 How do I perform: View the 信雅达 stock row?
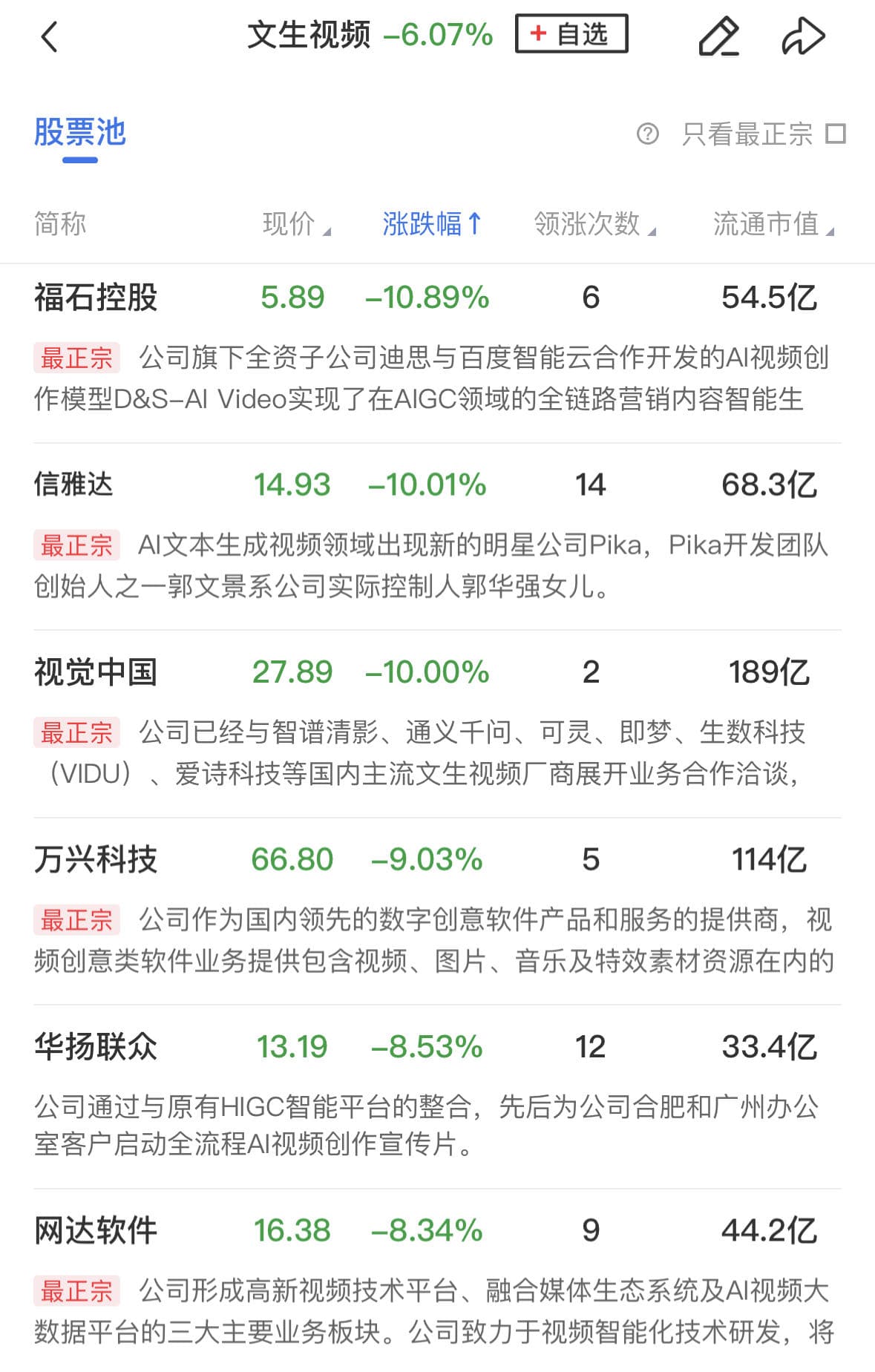coord(73,485)
